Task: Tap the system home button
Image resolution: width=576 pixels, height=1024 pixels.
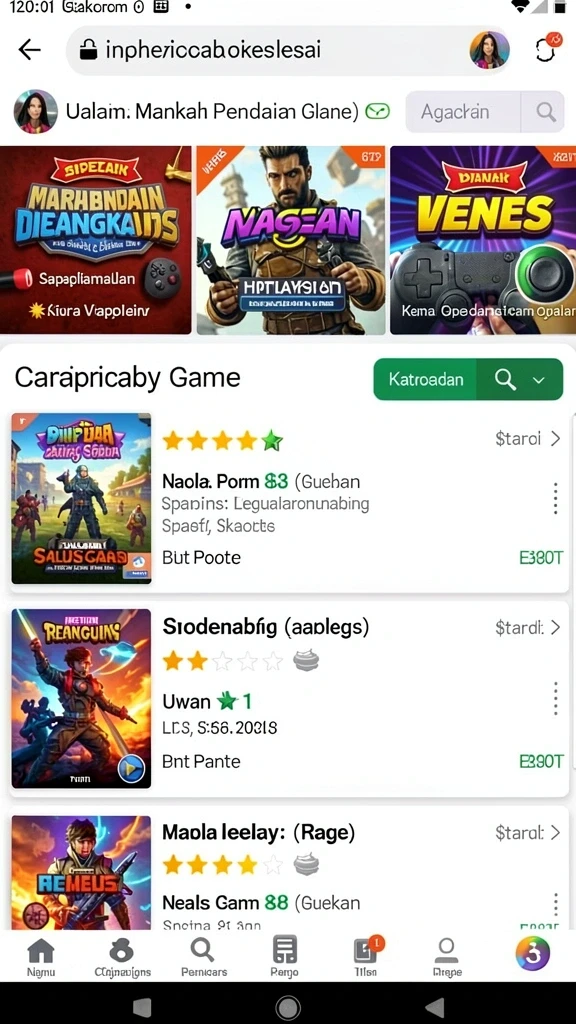Action: [288, 1008]
